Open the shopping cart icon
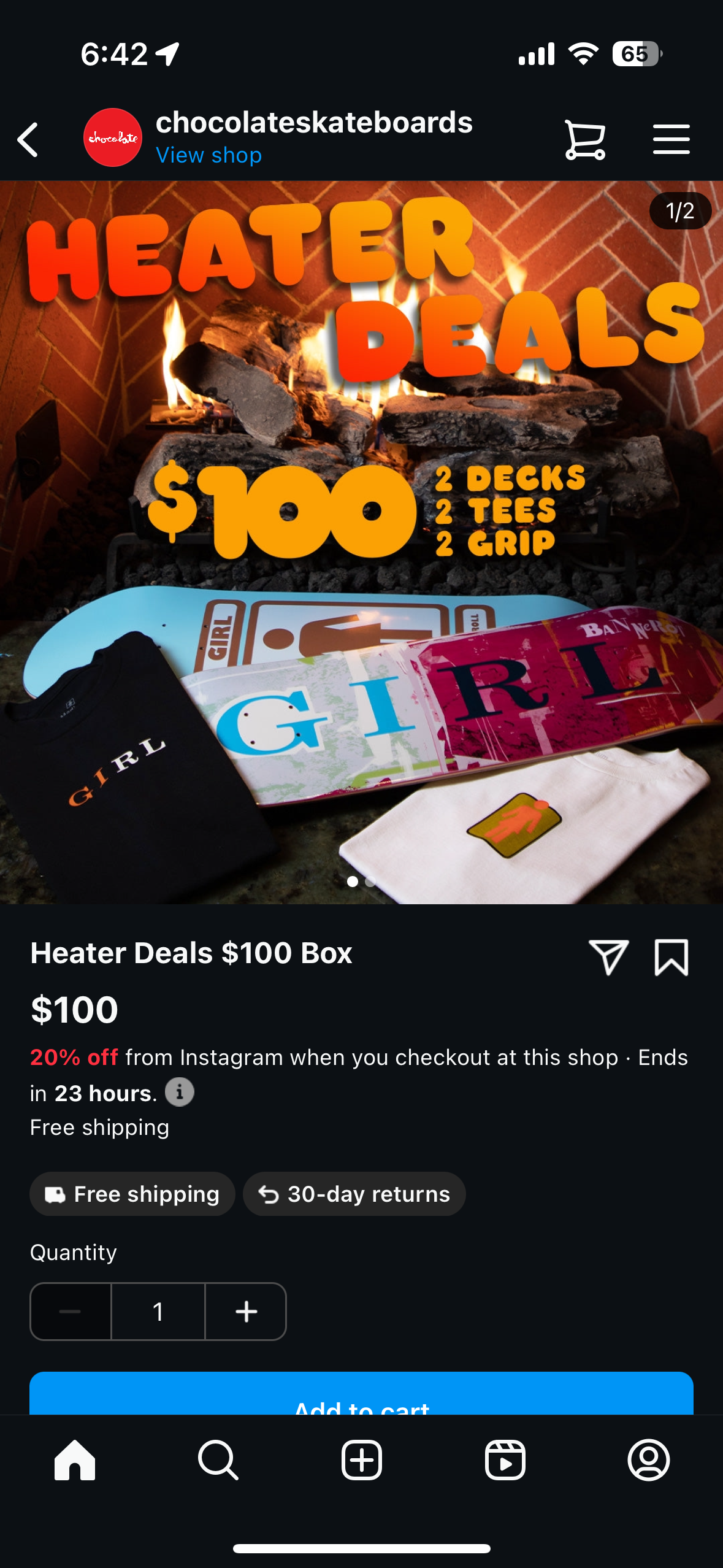This screenshot has width=723, height=1568. (x=585, y=140)
